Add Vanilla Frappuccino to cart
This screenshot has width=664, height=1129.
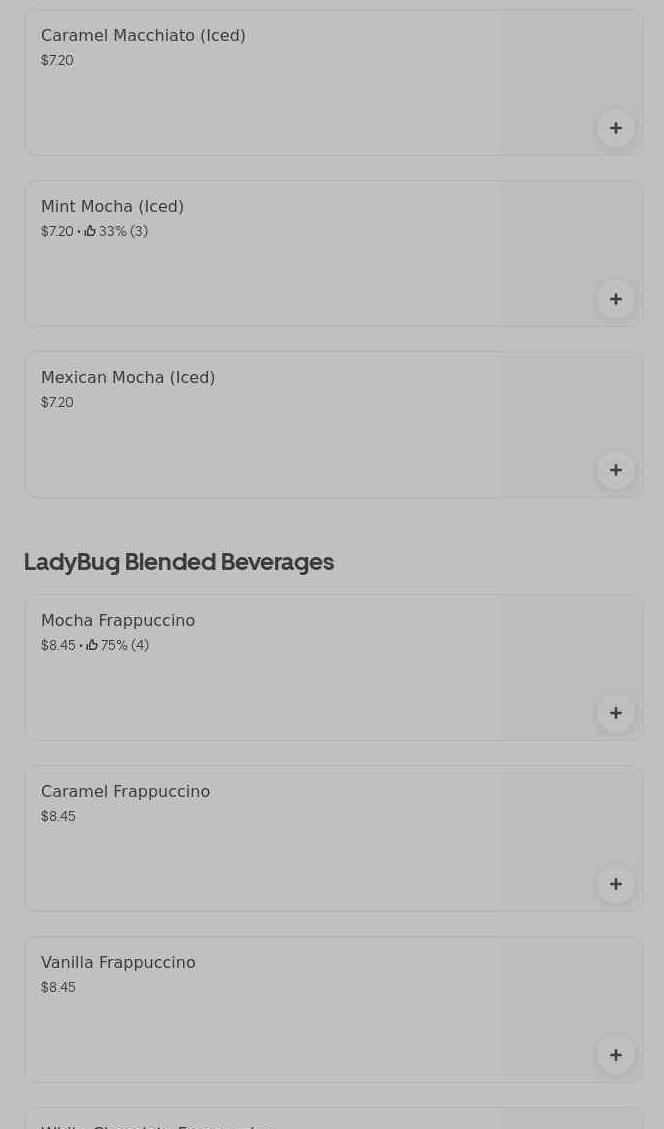coord(615,1055)
